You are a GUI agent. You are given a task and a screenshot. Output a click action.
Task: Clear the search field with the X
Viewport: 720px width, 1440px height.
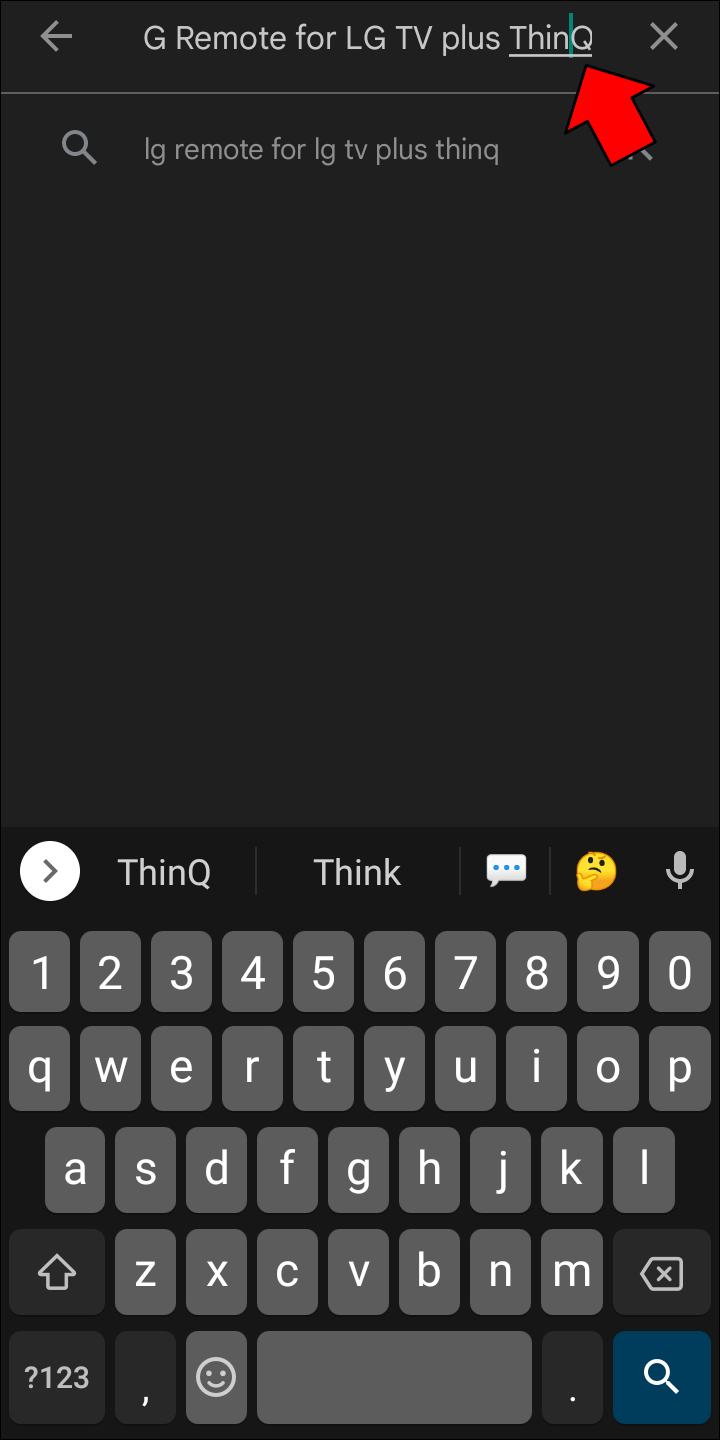tap(663, 36)
